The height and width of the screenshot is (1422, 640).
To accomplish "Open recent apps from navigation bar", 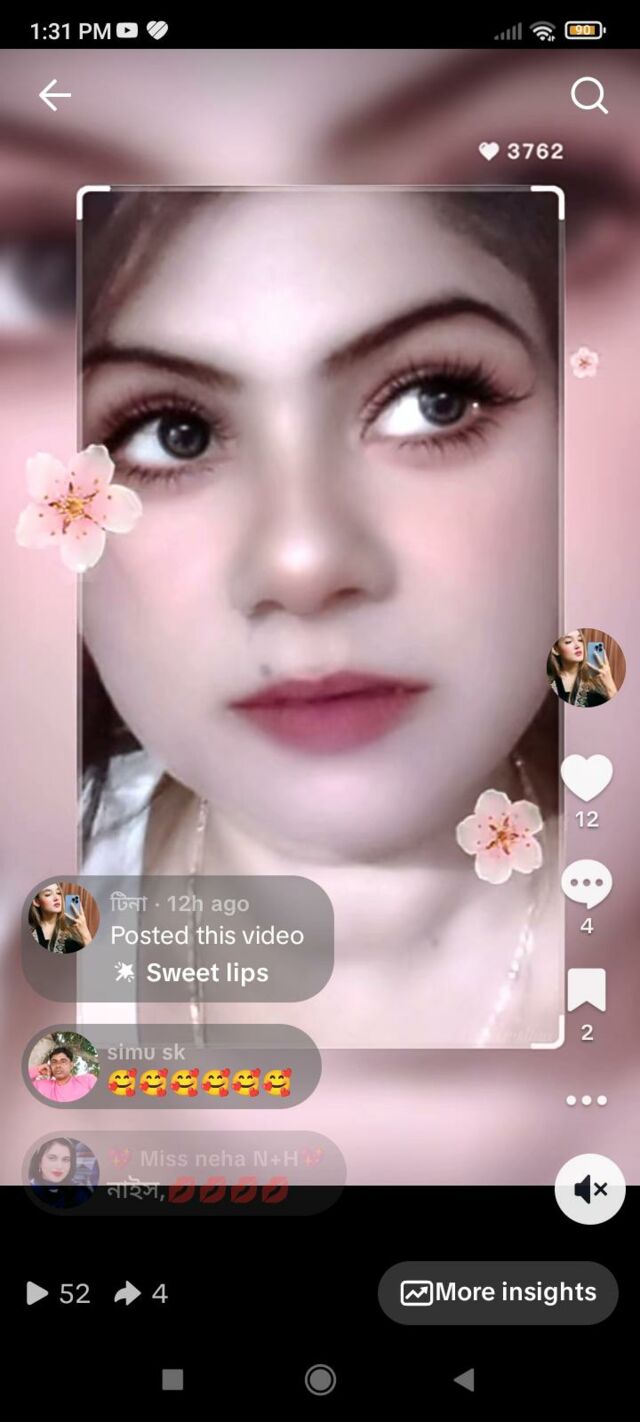I will coord(173,1380).
